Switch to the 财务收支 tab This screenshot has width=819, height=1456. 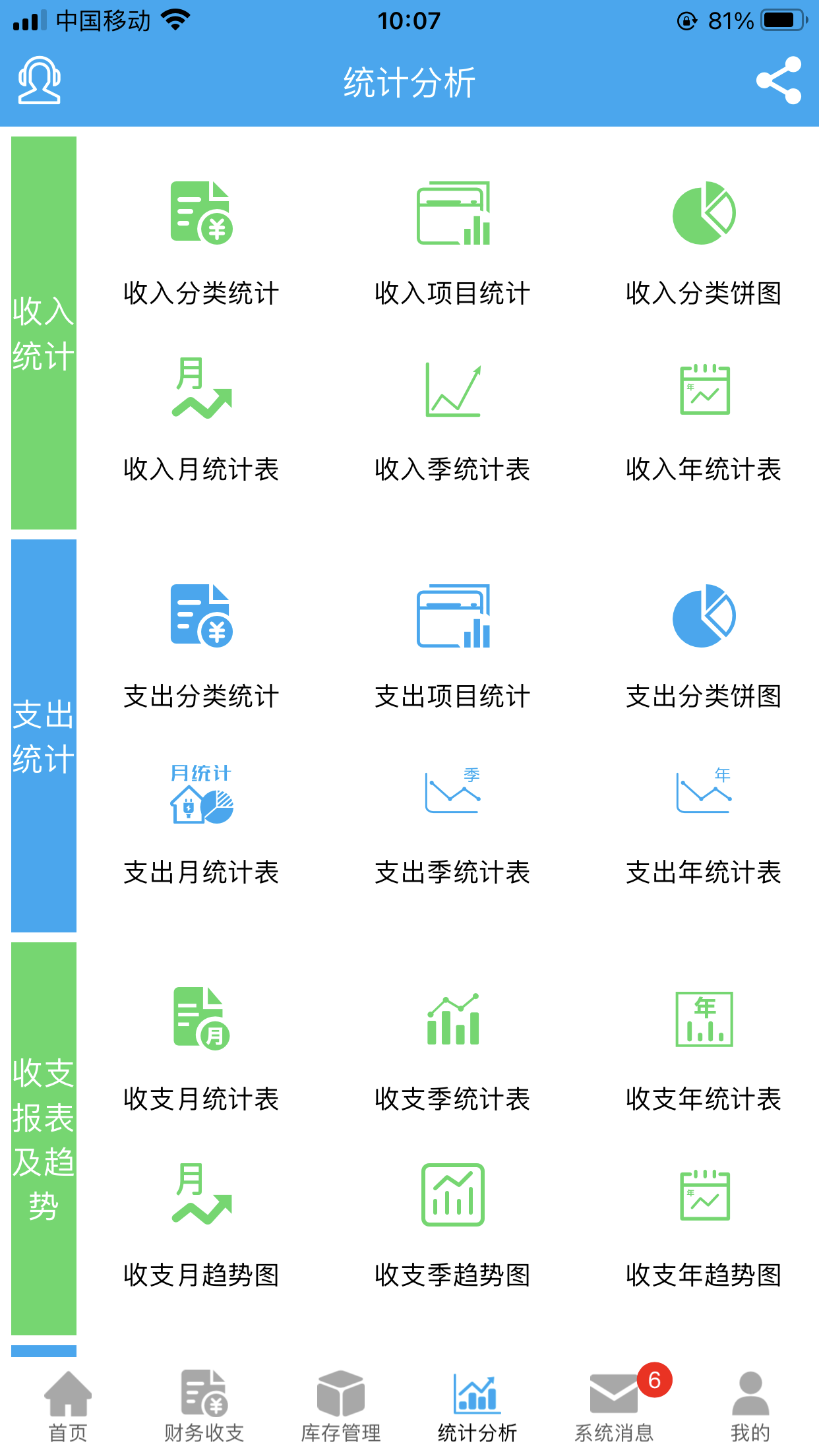click(x=204, y=1406)
